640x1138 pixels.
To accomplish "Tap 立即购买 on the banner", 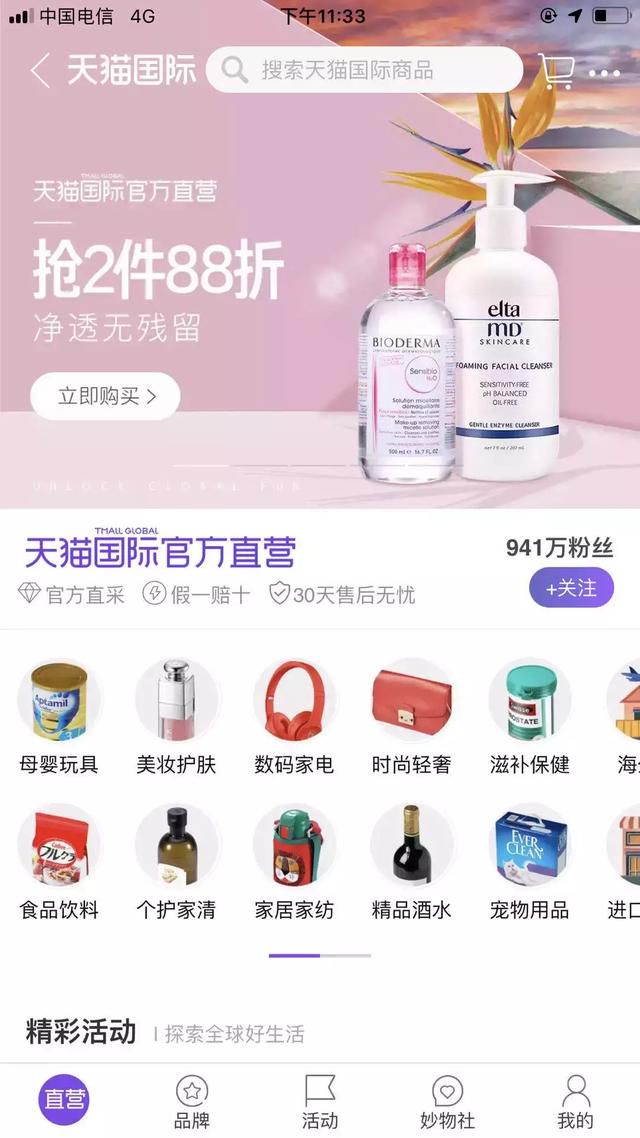I will pos(105,396).
